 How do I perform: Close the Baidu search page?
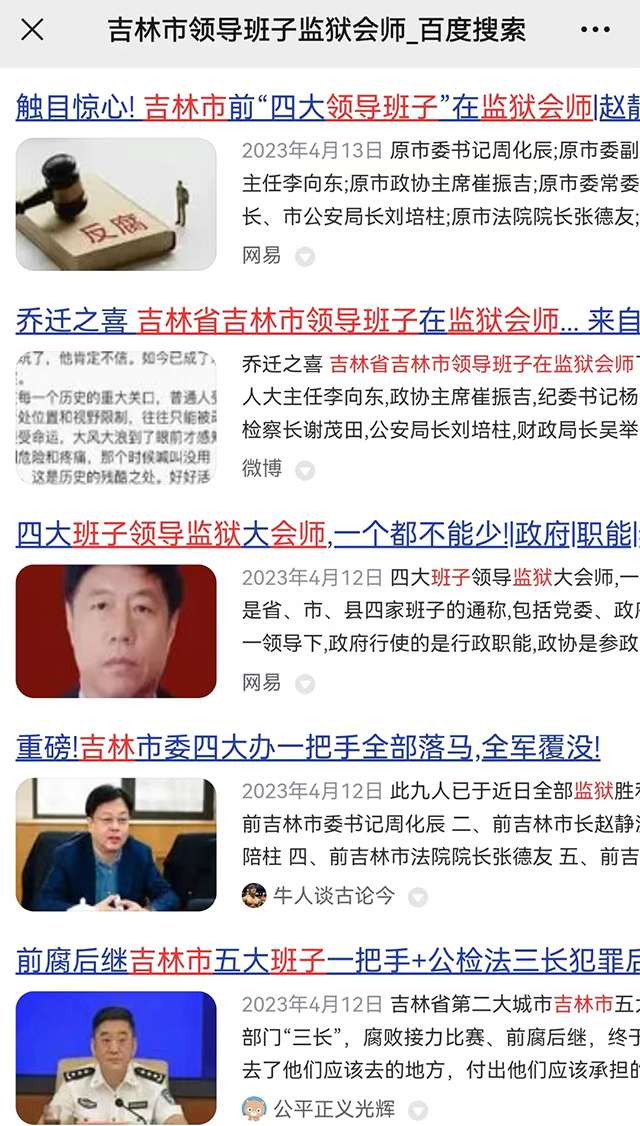pos(32,30)
